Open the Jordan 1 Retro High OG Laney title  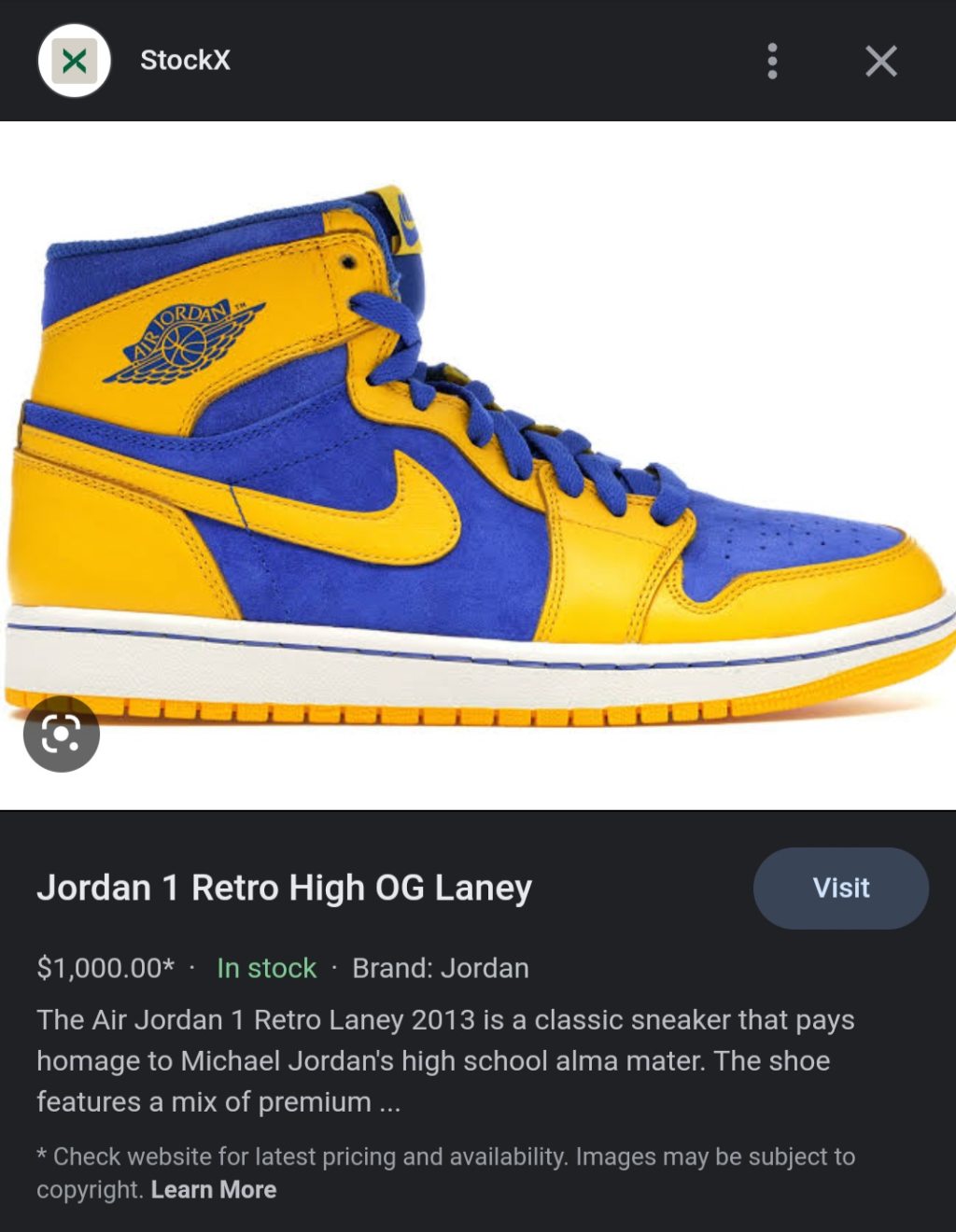[x=284, y=888]
